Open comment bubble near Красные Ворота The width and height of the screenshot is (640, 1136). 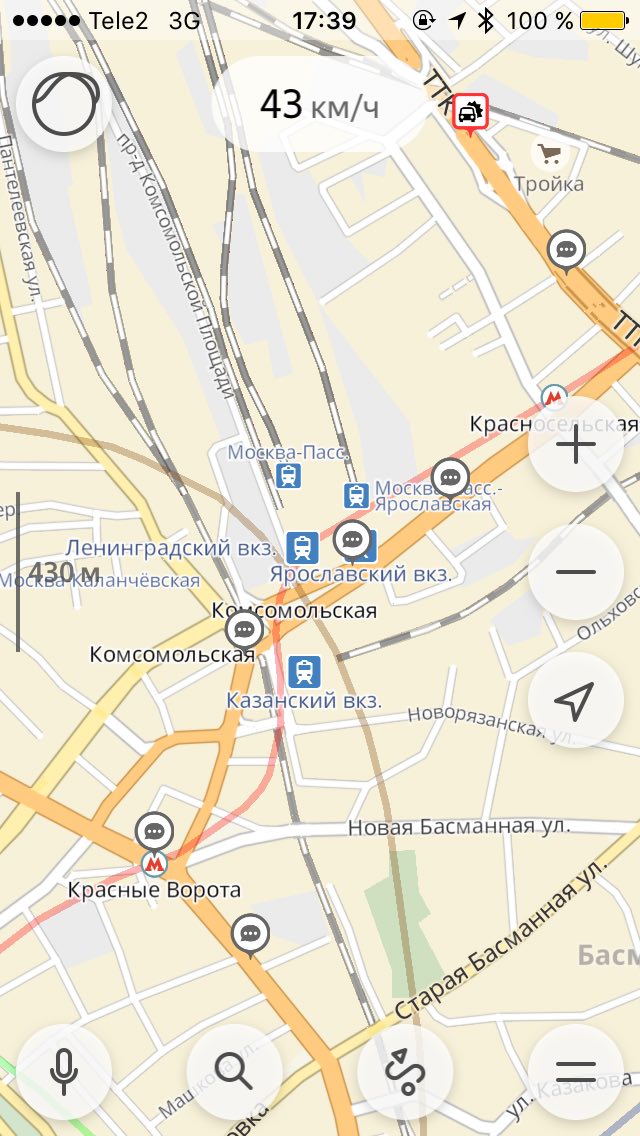pos(154,831)
